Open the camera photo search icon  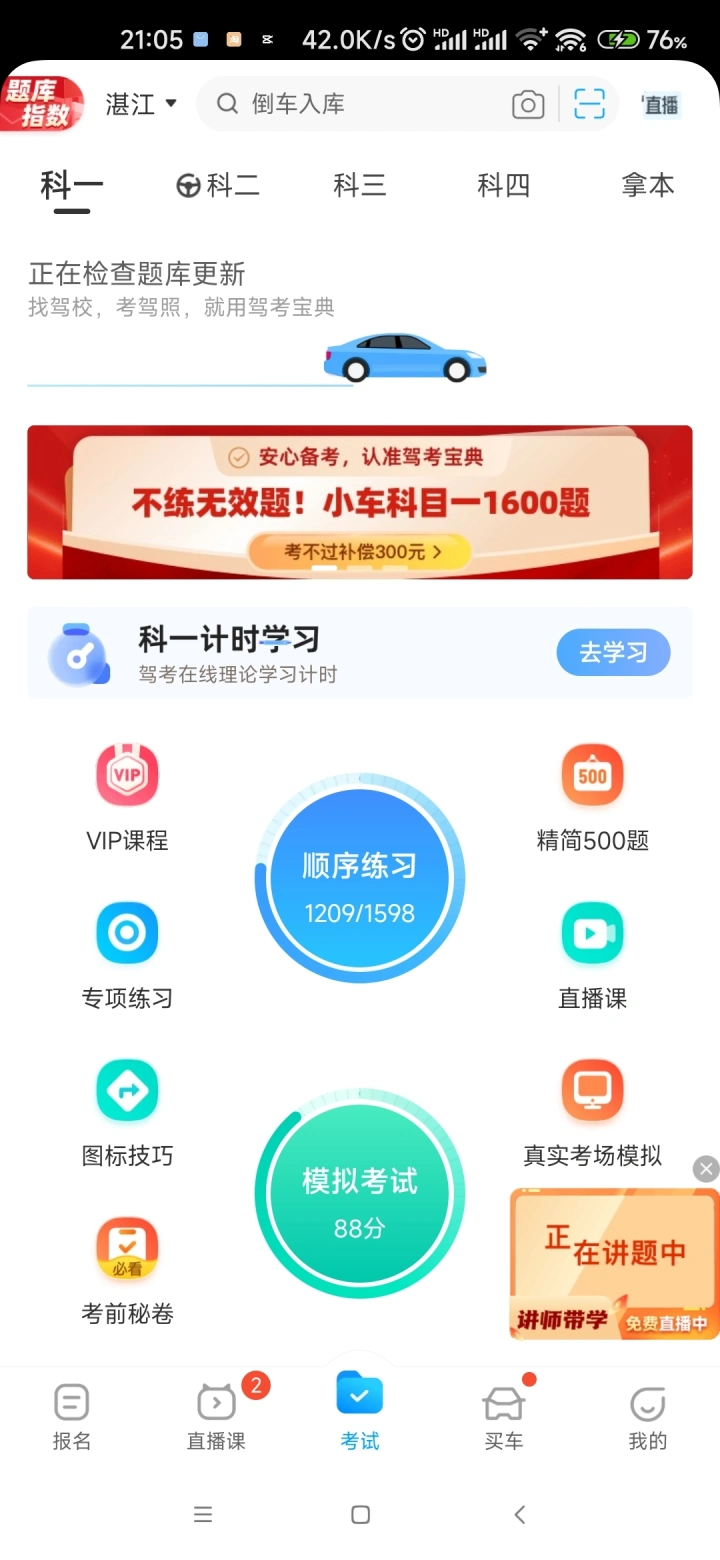[x=528, y=104]
